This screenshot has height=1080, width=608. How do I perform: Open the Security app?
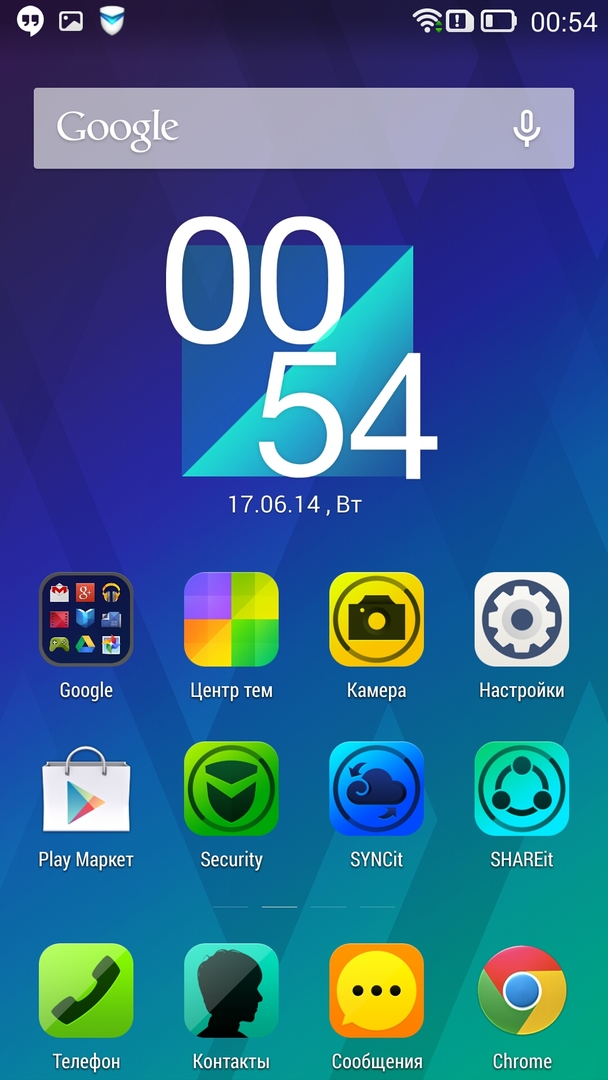pyautogui.click(x=231, y=790)
